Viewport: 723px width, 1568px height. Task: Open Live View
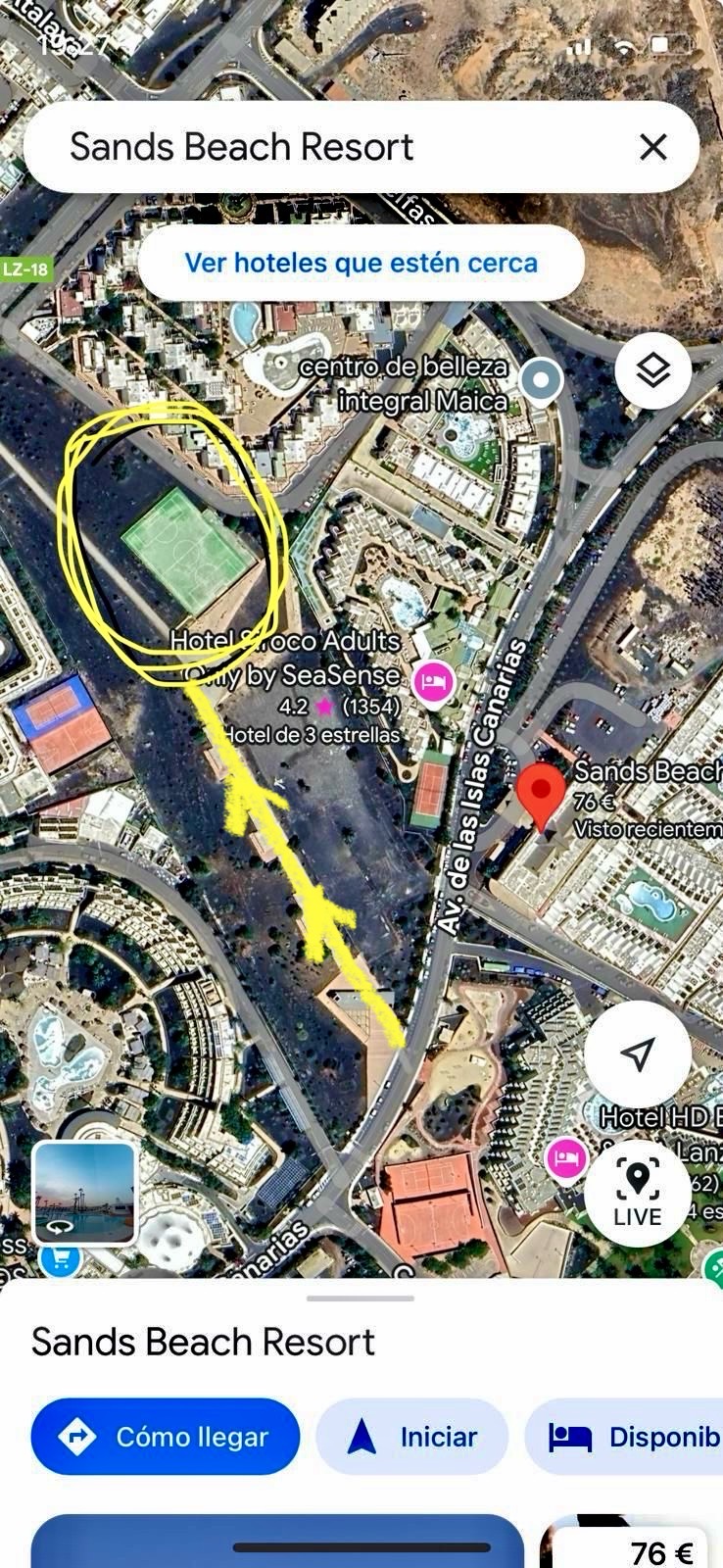[x=638, y=1192]
